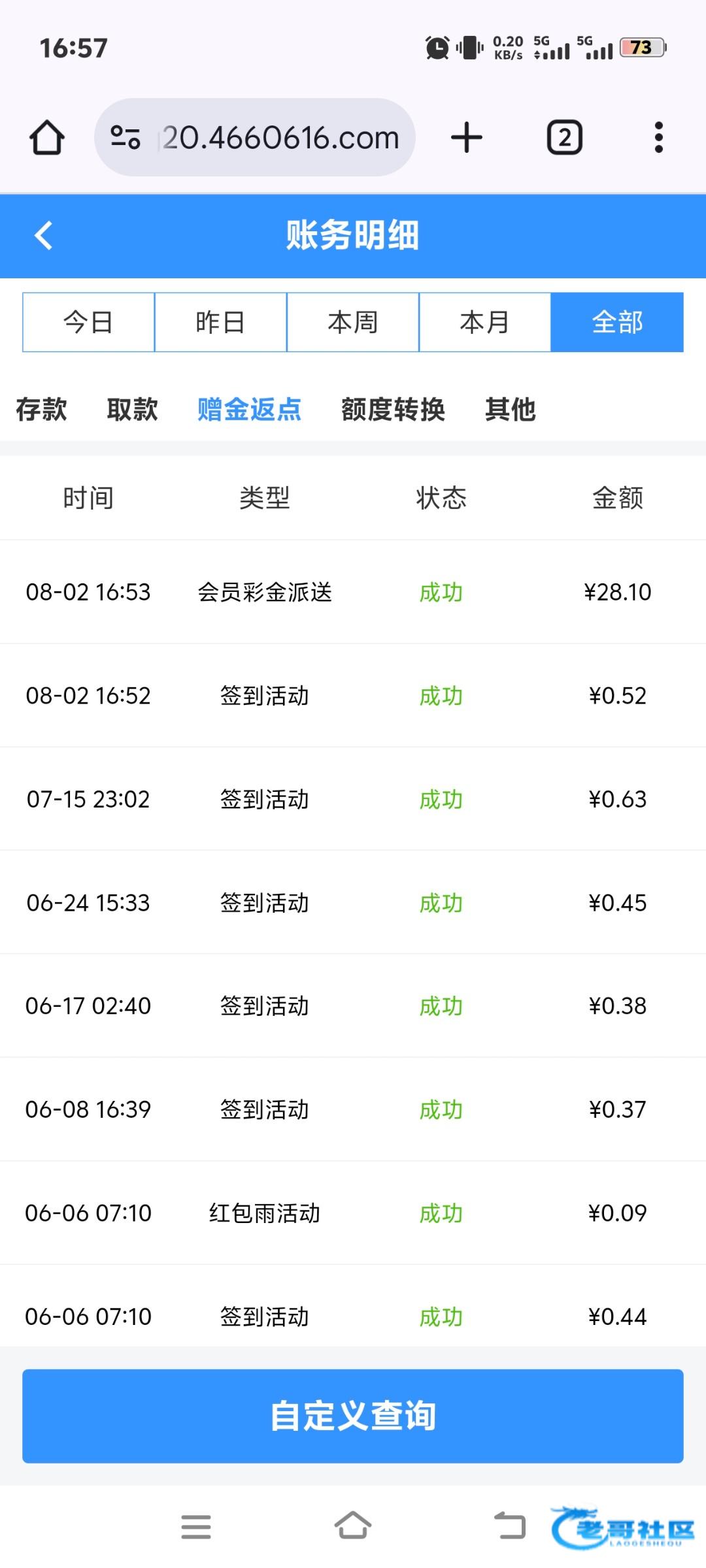Open the browser overflow menu

659,137
